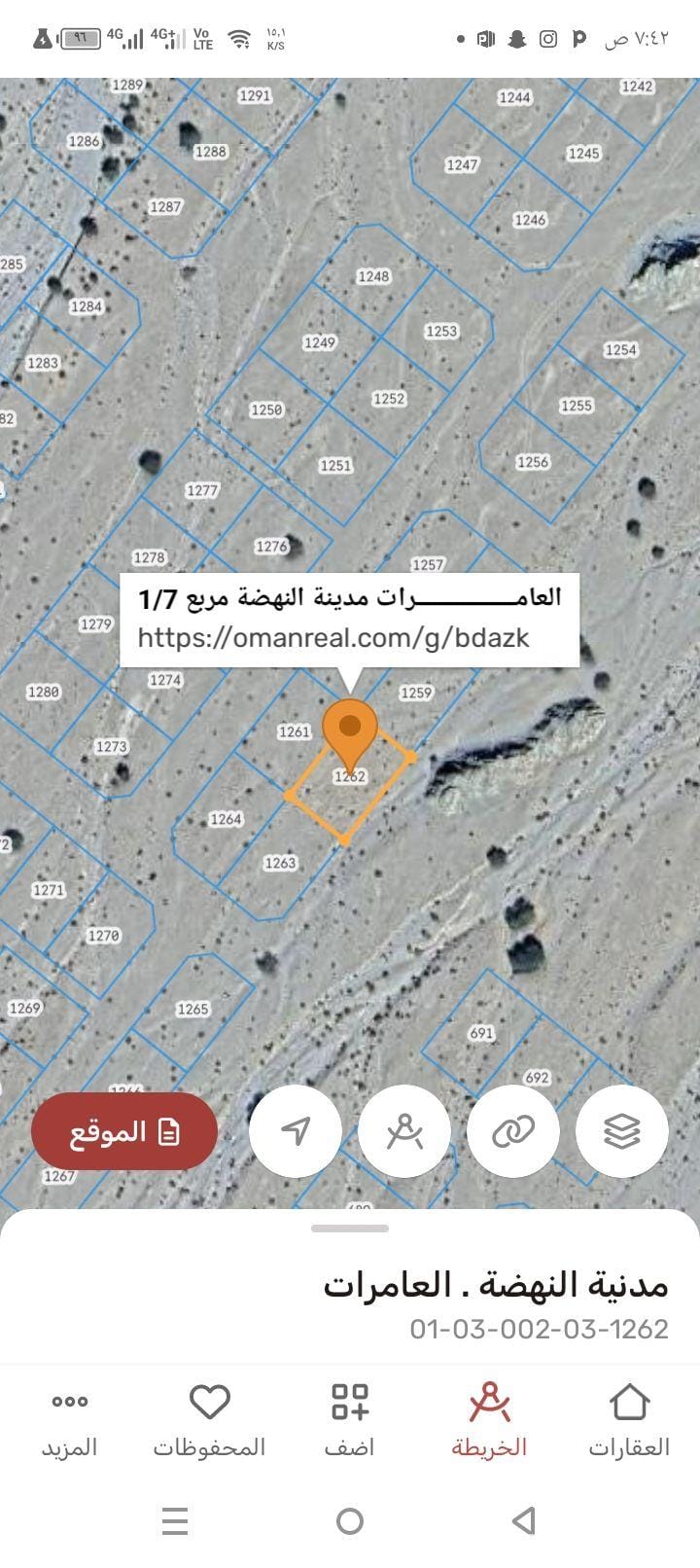The height and width of the screenshot is (1568, 700).
Task: Select the layers icon to change map view
Action: coord(621,1131)
